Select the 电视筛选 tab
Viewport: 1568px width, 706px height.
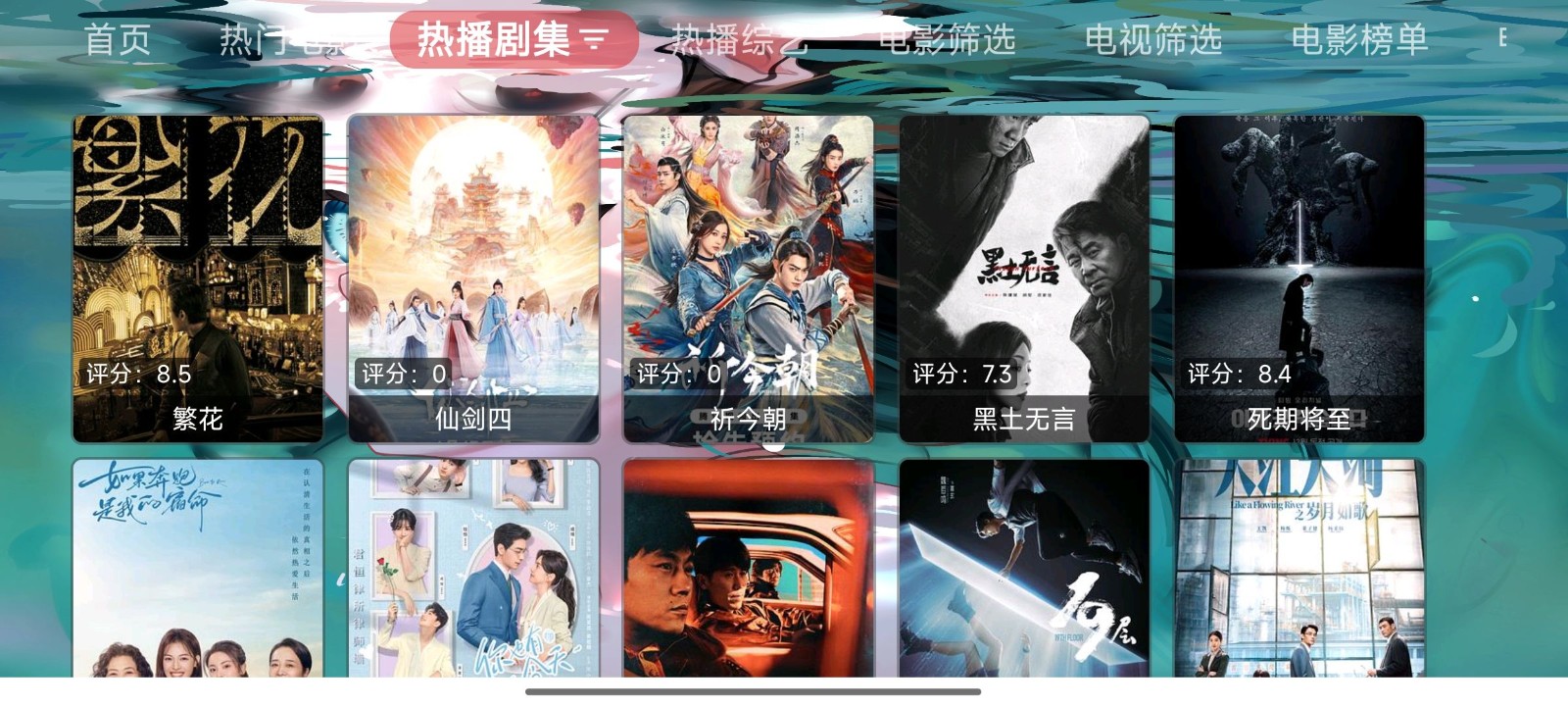coord(1152,40)
